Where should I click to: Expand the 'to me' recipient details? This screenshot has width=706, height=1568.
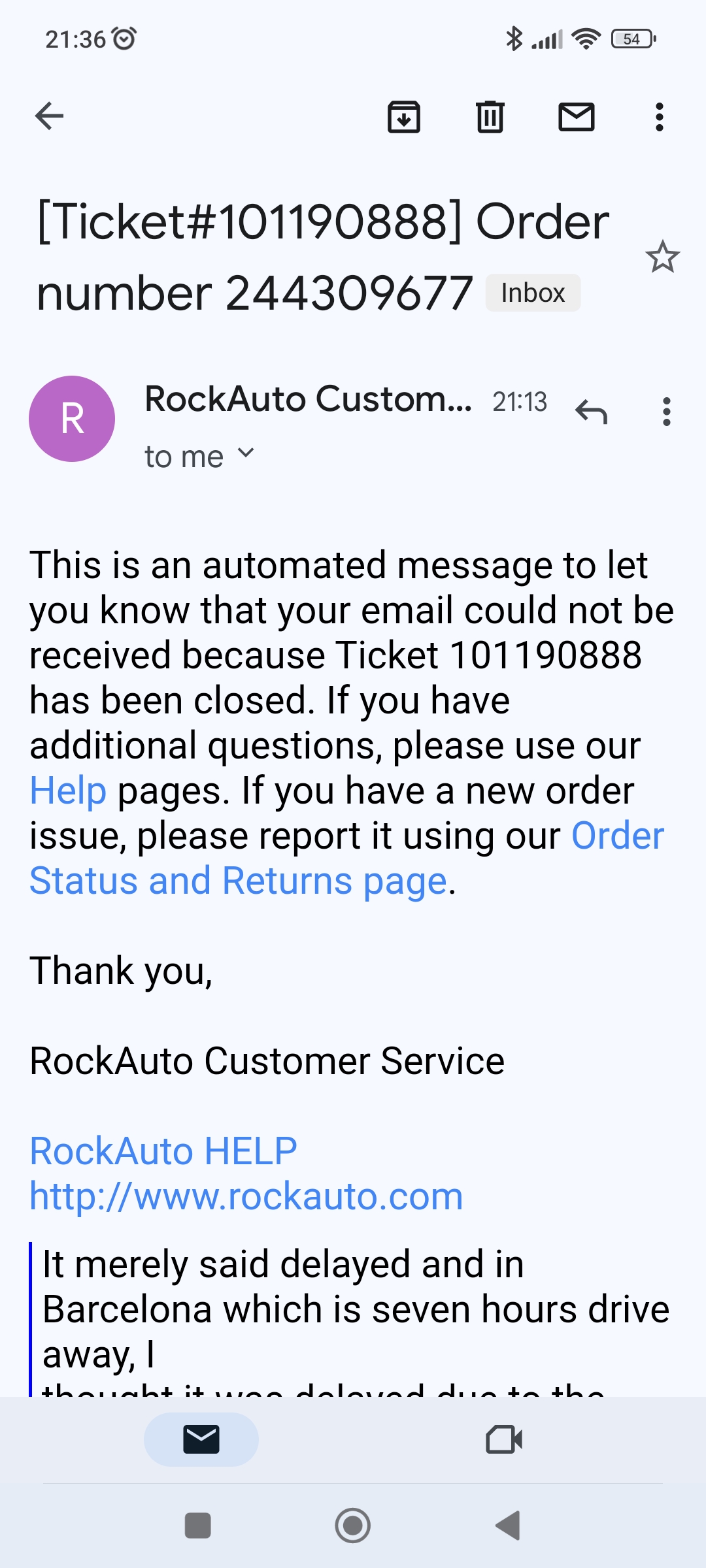198,455
